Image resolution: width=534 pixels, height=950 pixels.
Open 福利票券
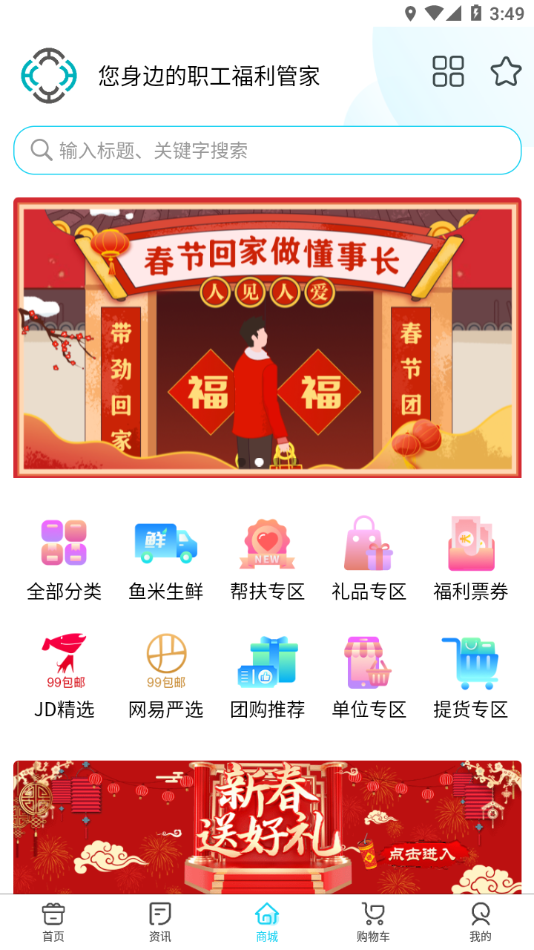click(470, 559)
